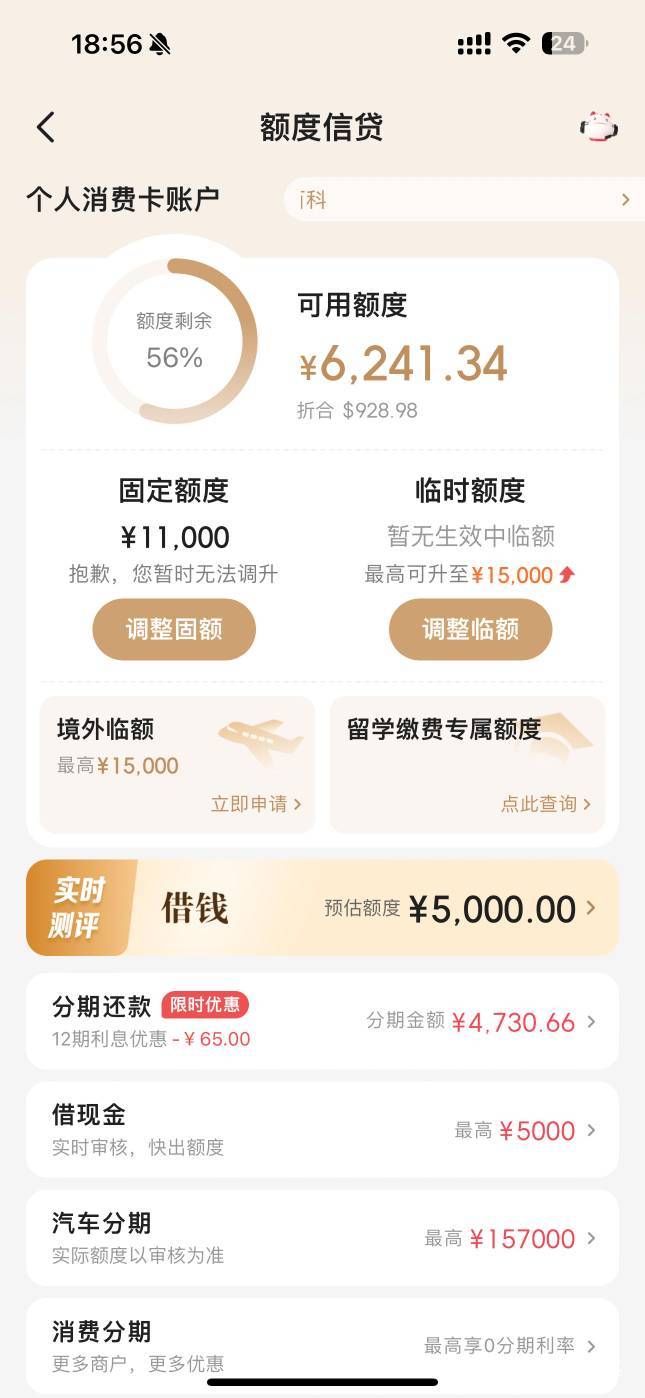Screen dimensions: 645x1398
Task: Open the 分期还款 row
Action: (322, 1021)
